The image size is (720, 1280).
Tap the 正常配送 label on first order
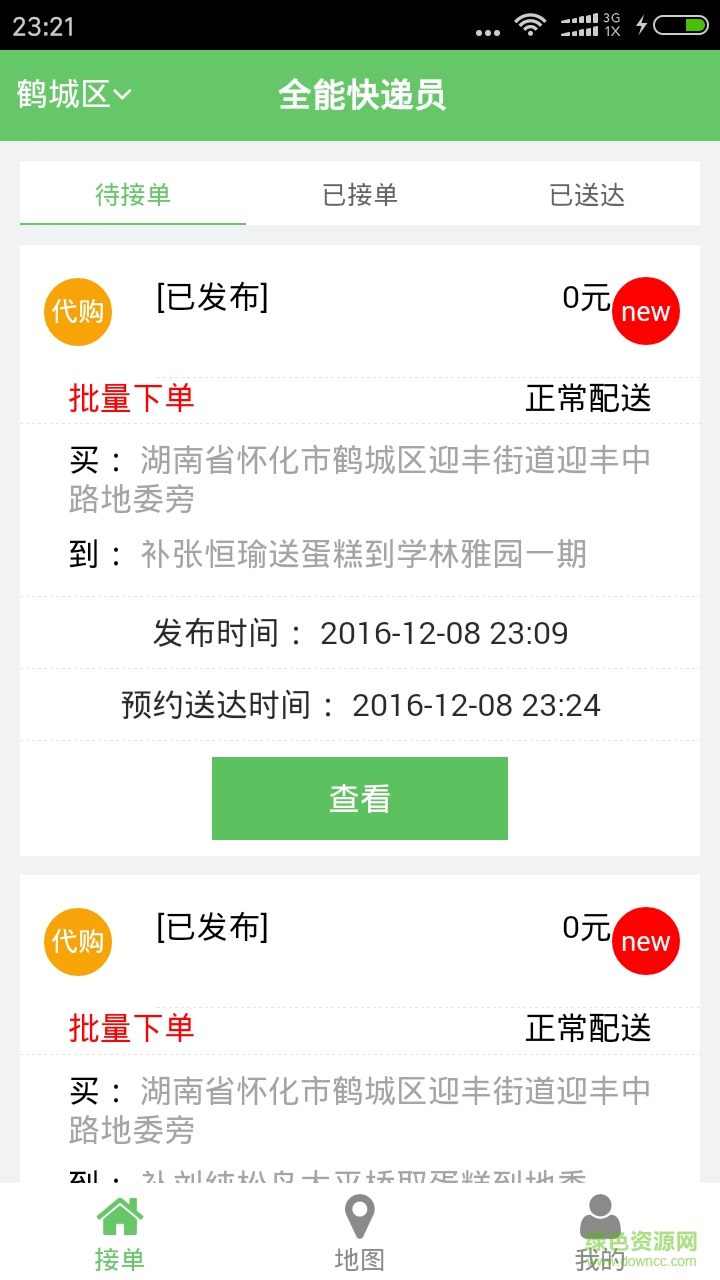pyautogui.click(x=588, y=399)
